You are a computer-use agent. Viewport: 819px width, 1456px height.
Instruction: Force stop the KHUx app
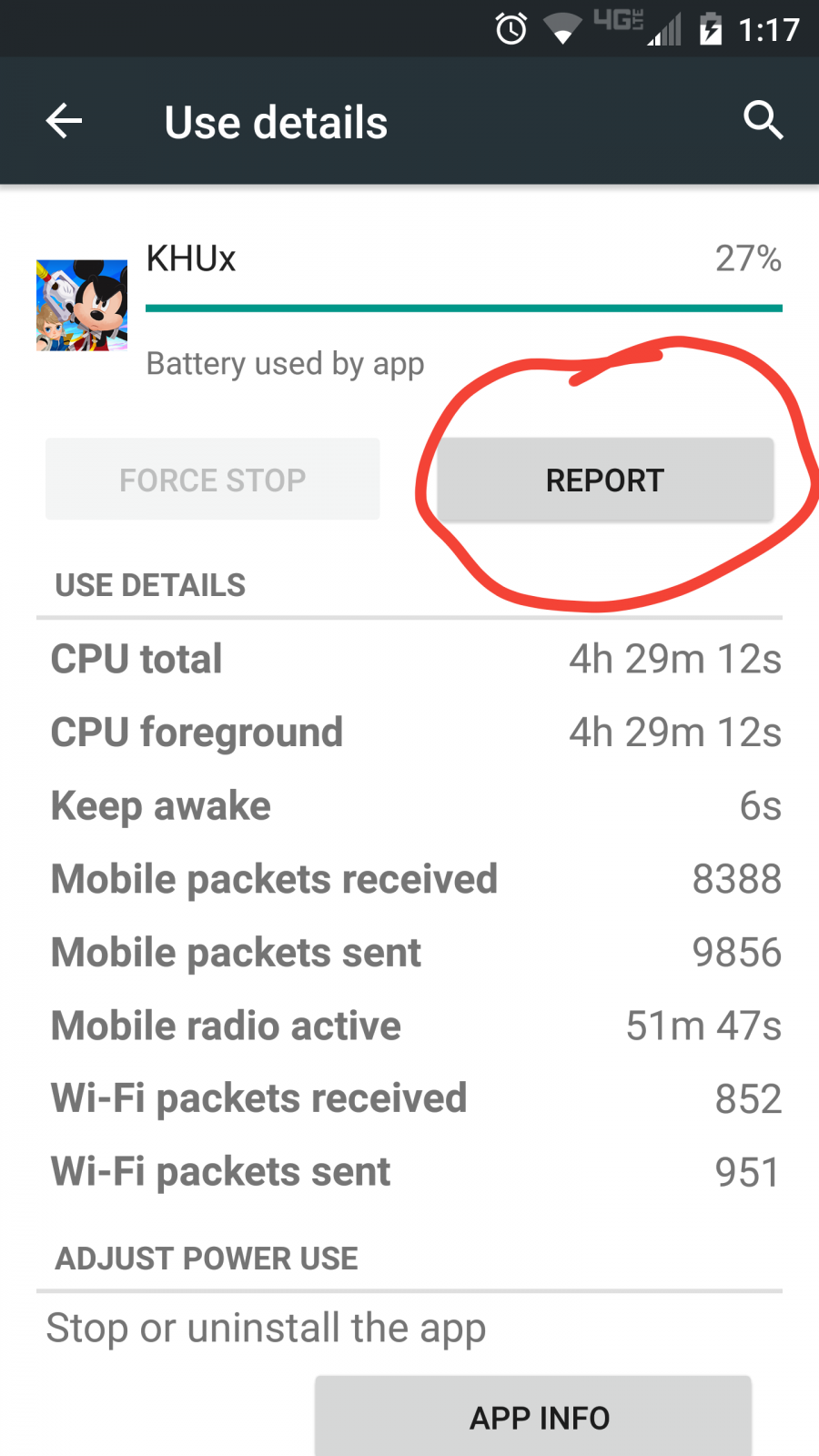(x=213, y=480)
